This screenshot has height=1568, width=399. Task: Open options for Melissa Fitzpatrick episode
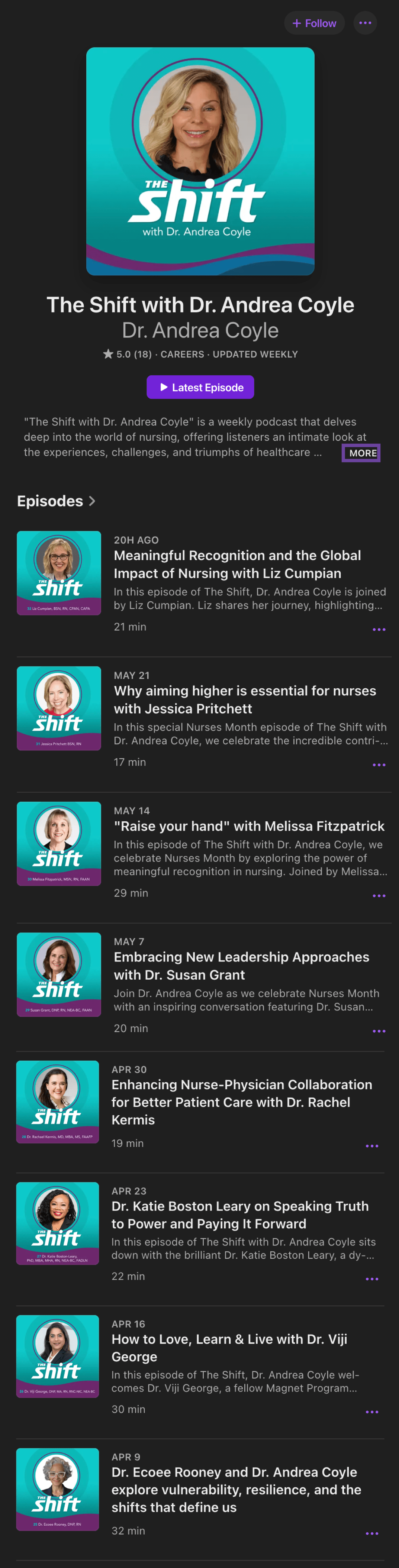379,895
